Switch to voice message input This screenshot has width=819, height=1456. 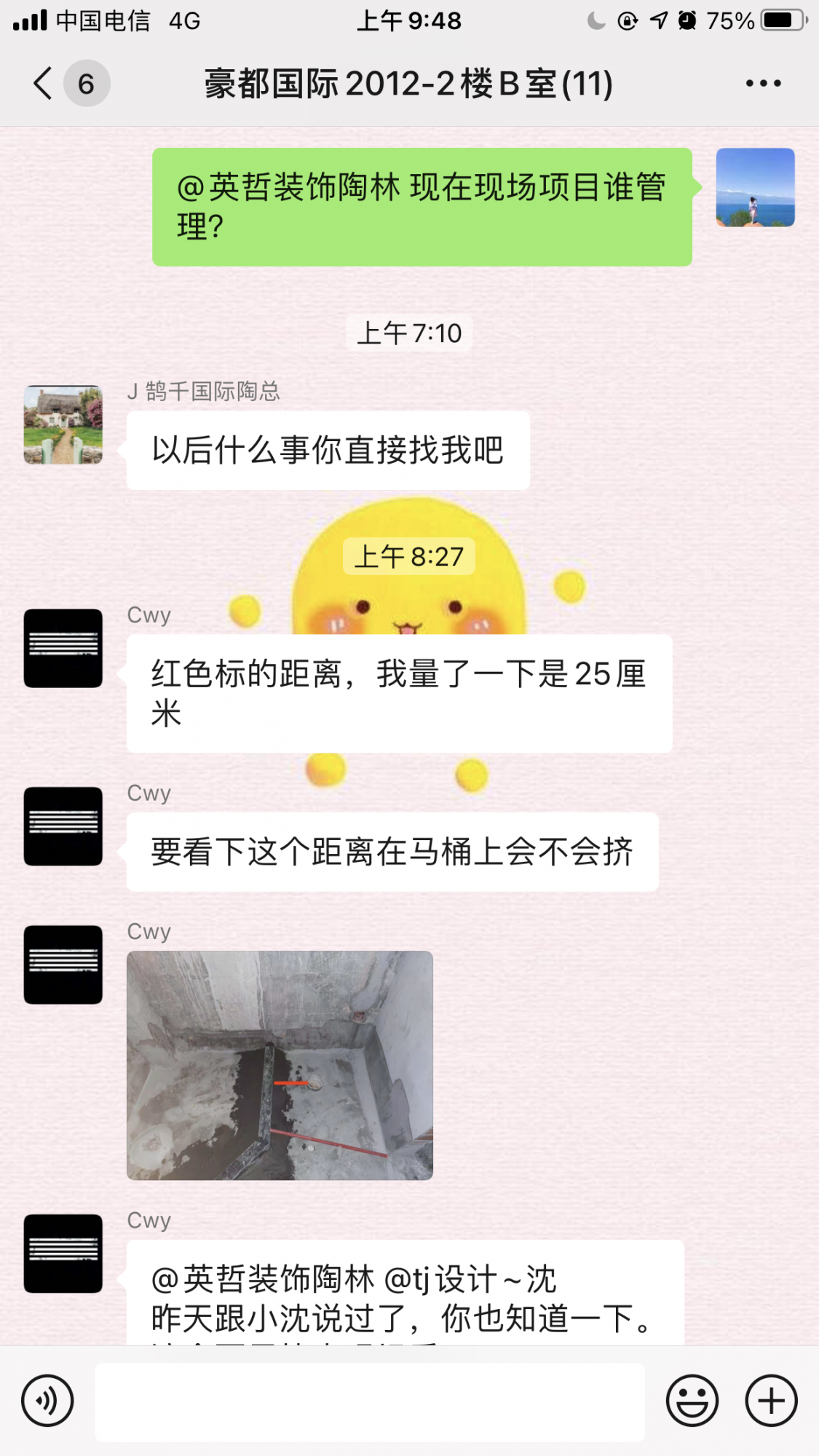pos(47,1401)
